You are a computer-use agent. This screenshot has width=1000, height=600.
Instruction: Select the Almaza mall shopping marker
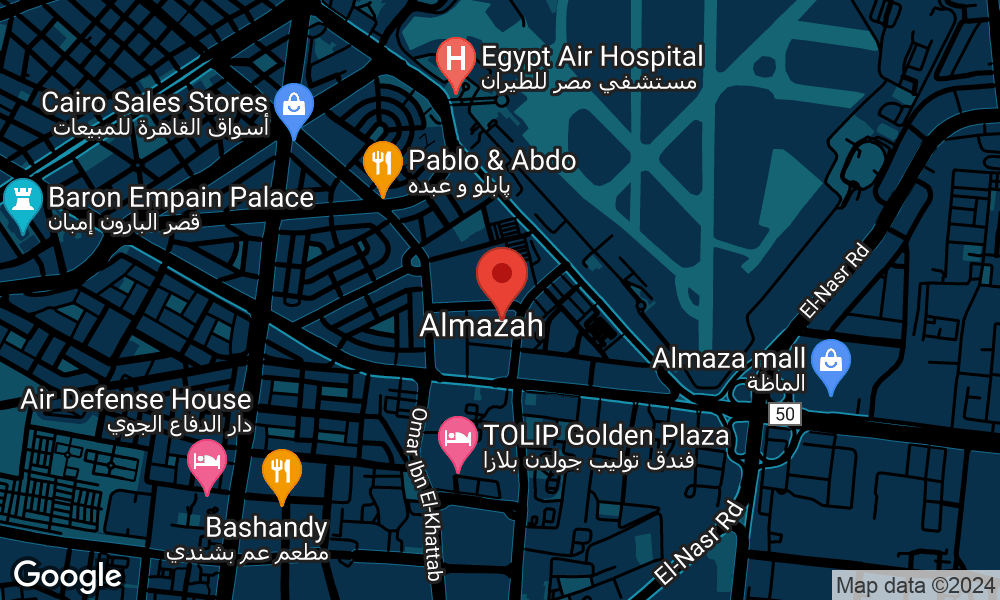click(x=830, y=362)
